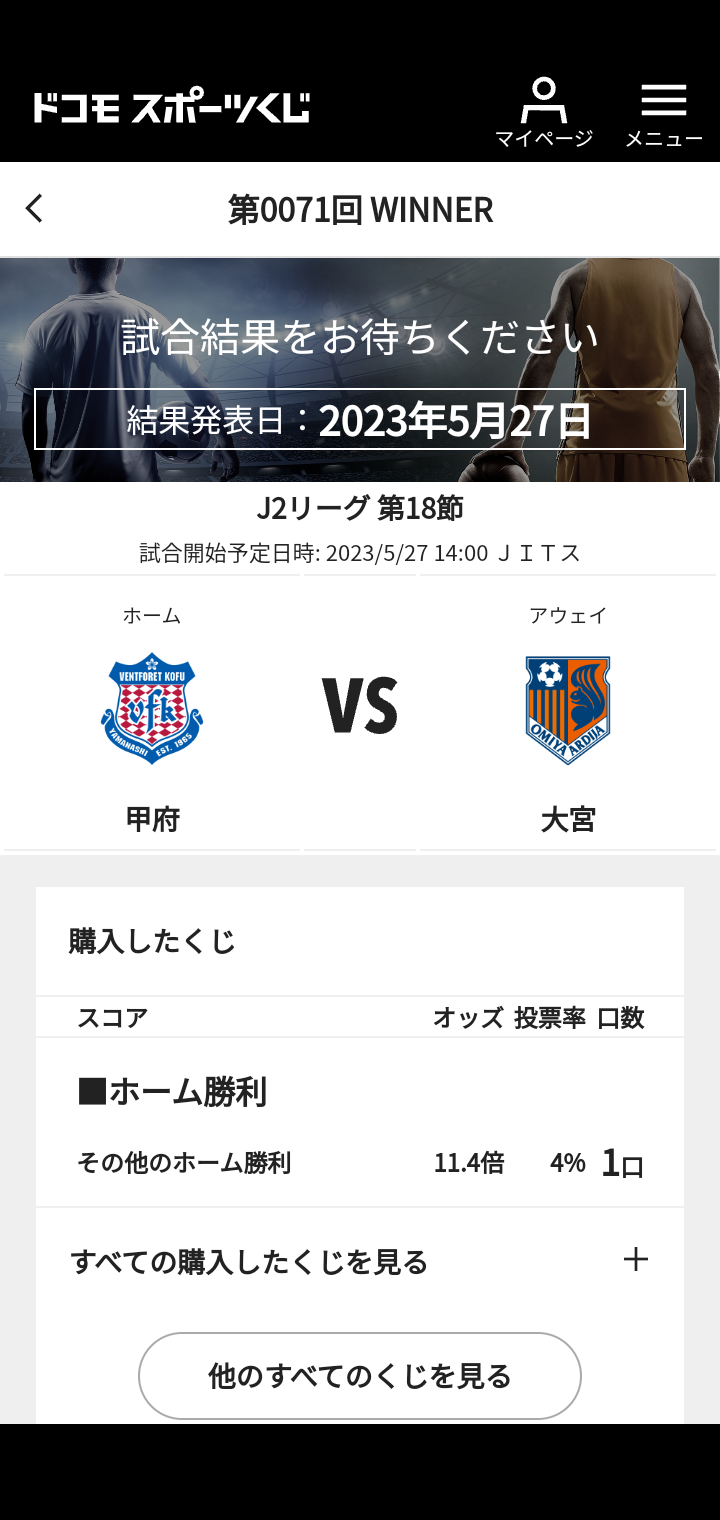
Task: Open the メニュー hamburger menu
Action: pyautogui.click(x=664, y=113)
